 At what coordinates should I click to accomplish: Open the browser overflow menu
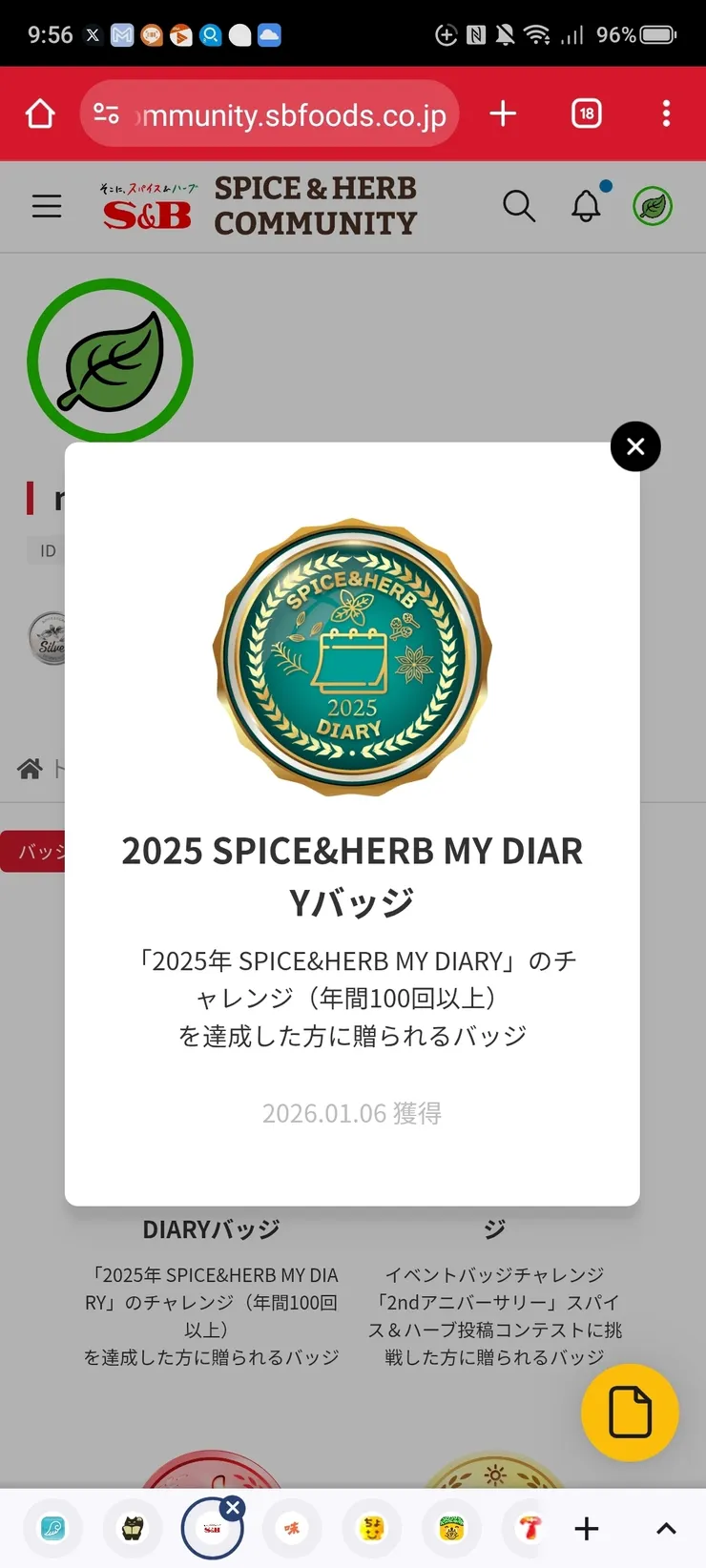666,114
